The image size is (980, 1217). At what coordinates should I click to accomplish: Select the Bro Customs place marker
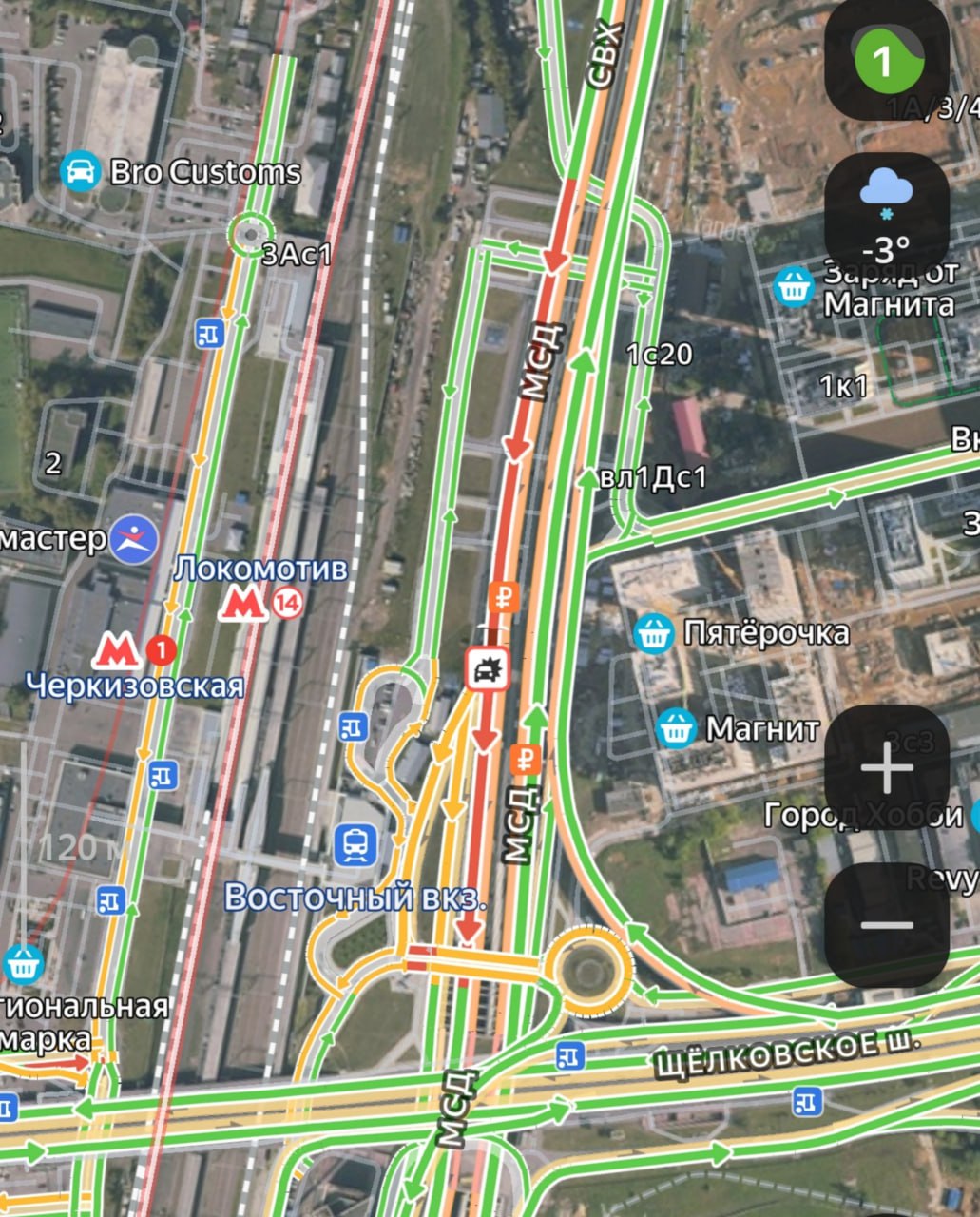coord(82,172)
